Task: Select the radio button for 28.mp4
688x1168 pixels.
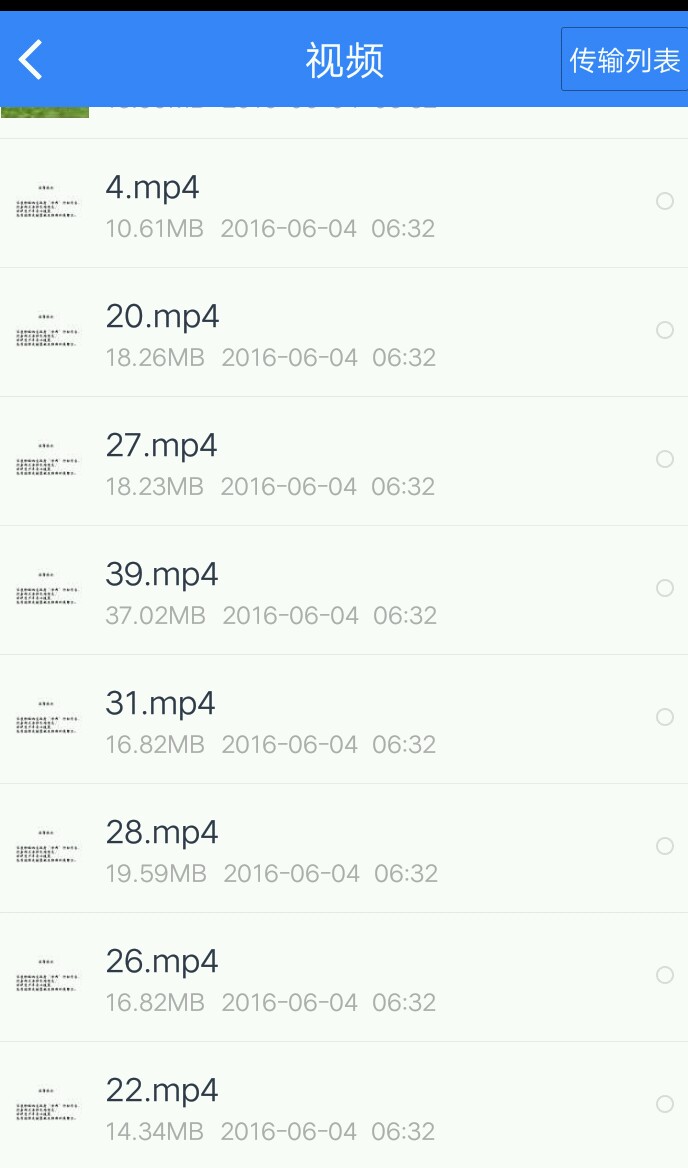Action: point(665,846)
